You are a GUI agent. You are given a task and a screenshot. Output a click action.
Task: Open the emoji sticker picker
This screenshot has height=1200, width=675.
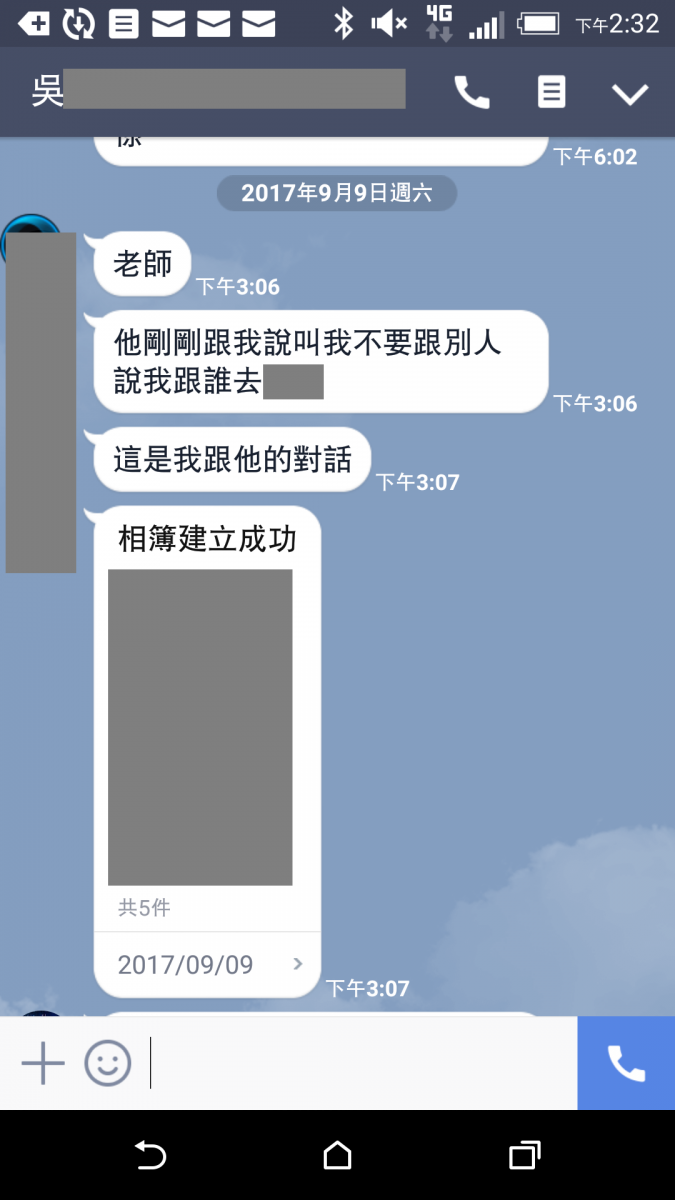click(107, 1063)
